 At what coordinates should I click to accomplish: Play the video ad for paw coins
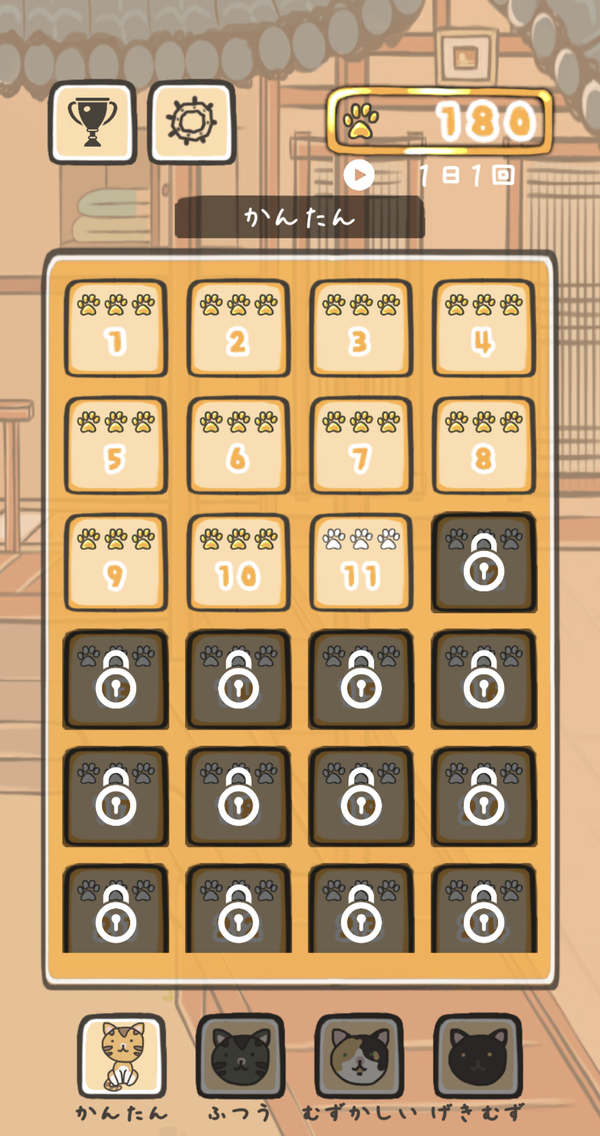tap(359, 175)
